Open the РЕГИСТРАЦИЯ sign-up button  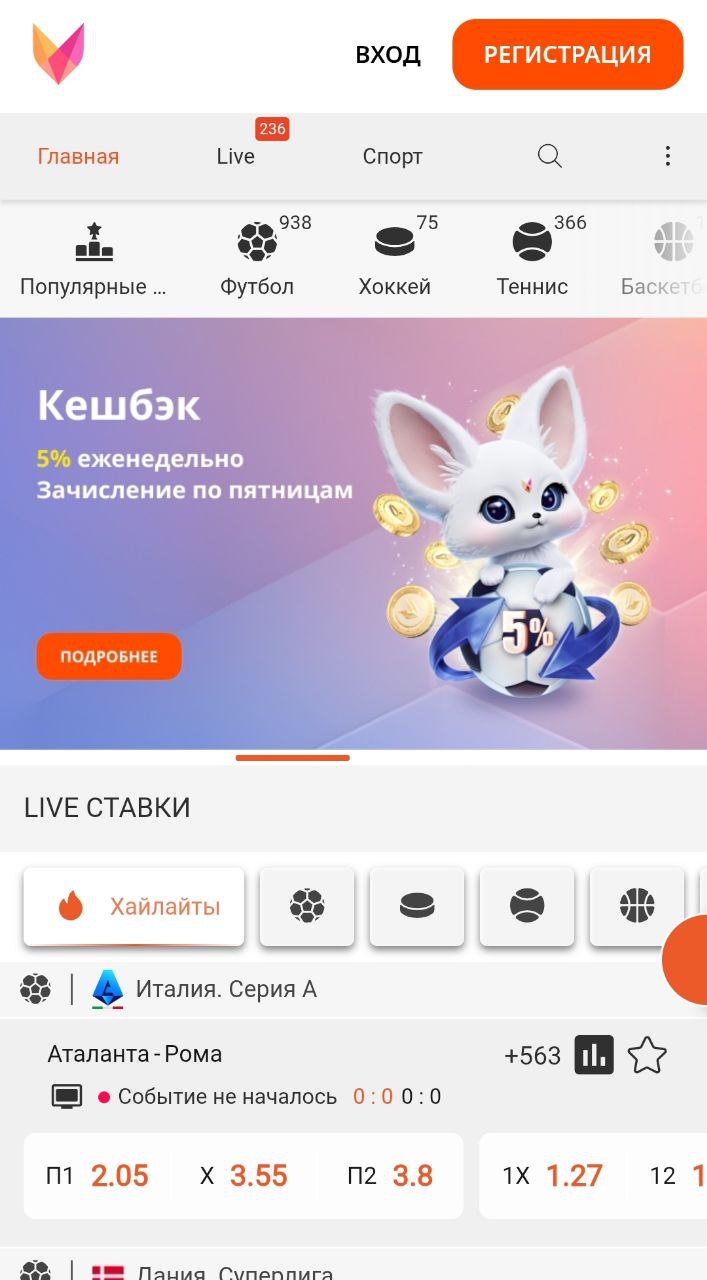(567, 54)
